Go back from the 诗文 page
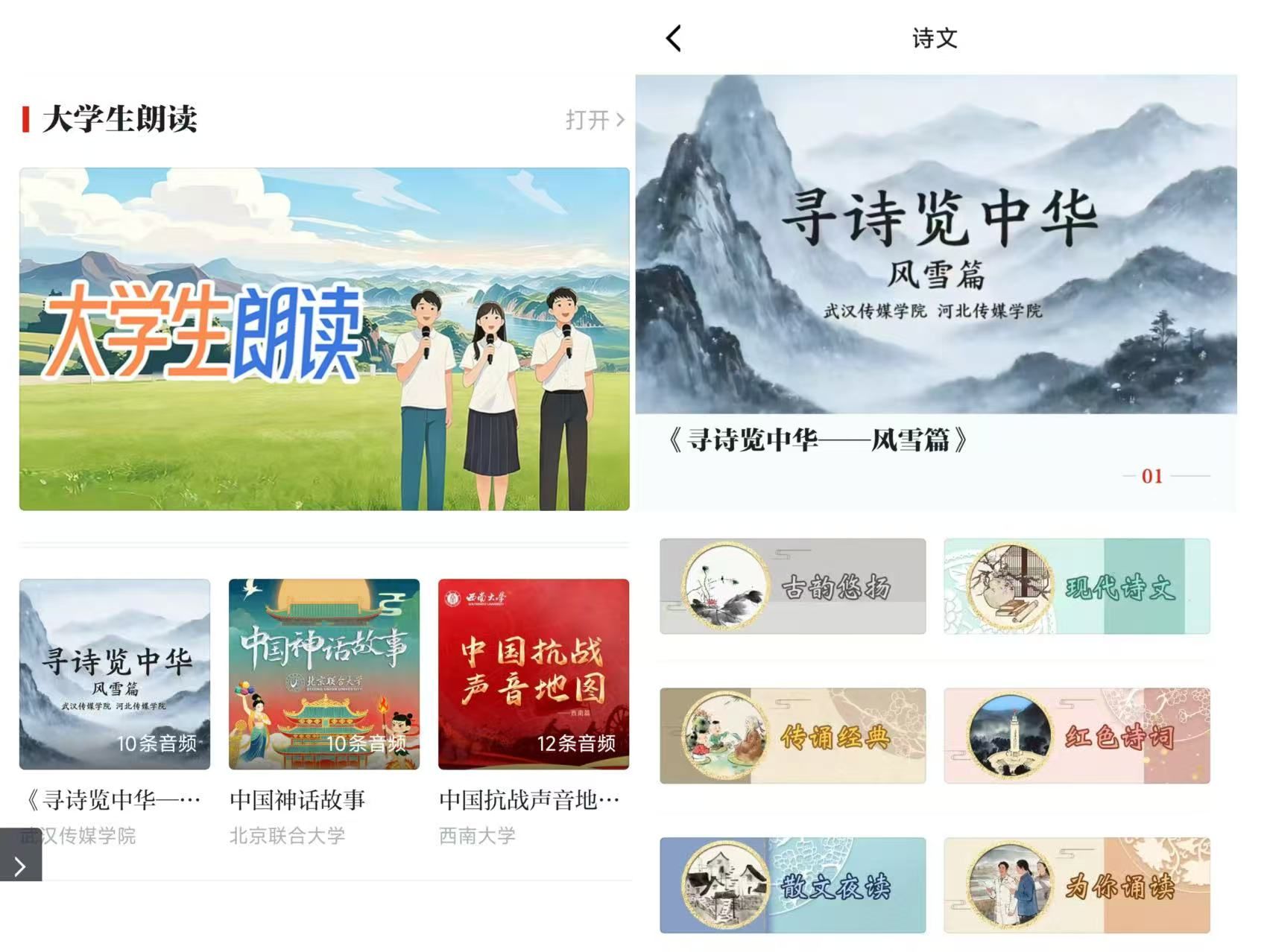The width and height of the screenshot is (1270, 952). point(674,39)
